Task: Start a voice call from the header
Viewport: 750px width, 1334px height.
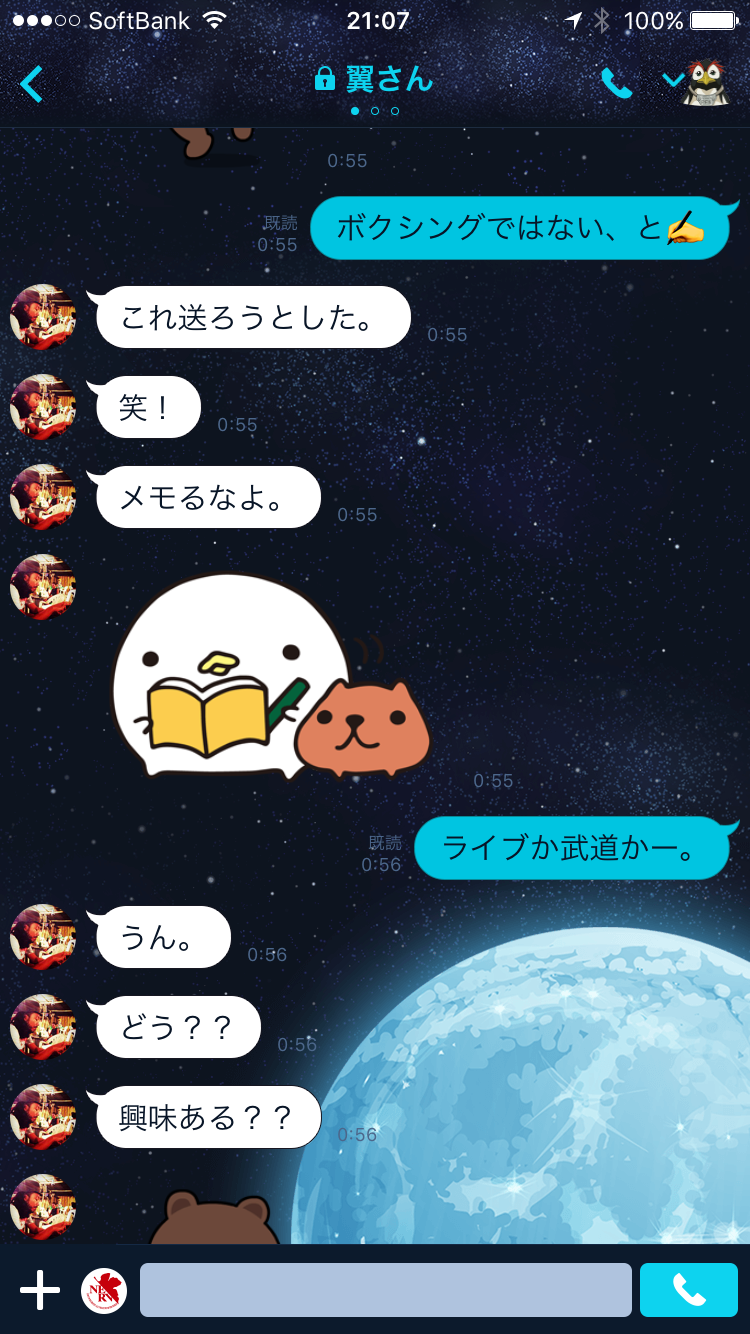Action: coord(616,84)
